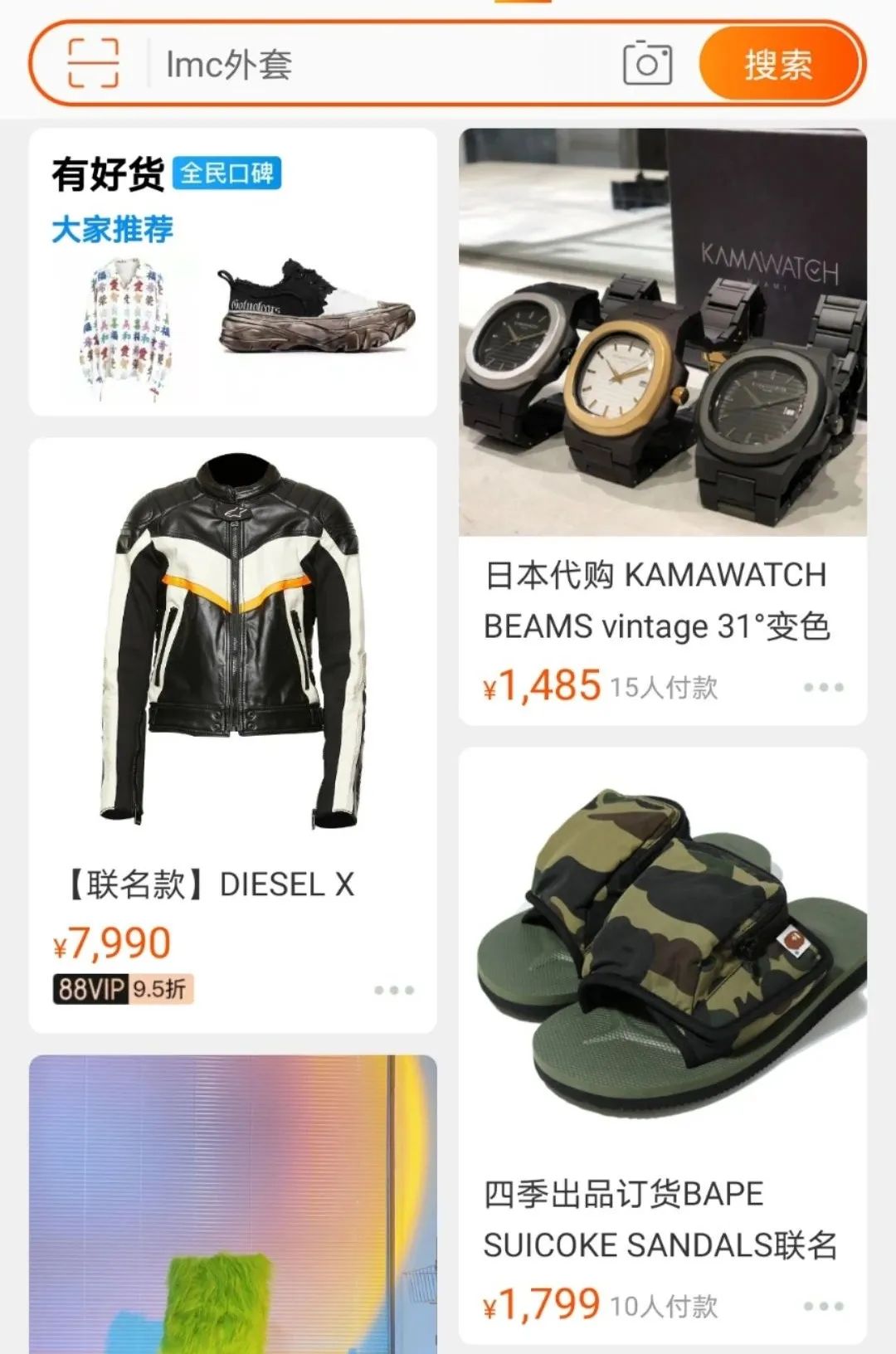This screenshot has height=1354, width=896.
Task: Tap the scan code icon
Action: (x=93, y=63)
